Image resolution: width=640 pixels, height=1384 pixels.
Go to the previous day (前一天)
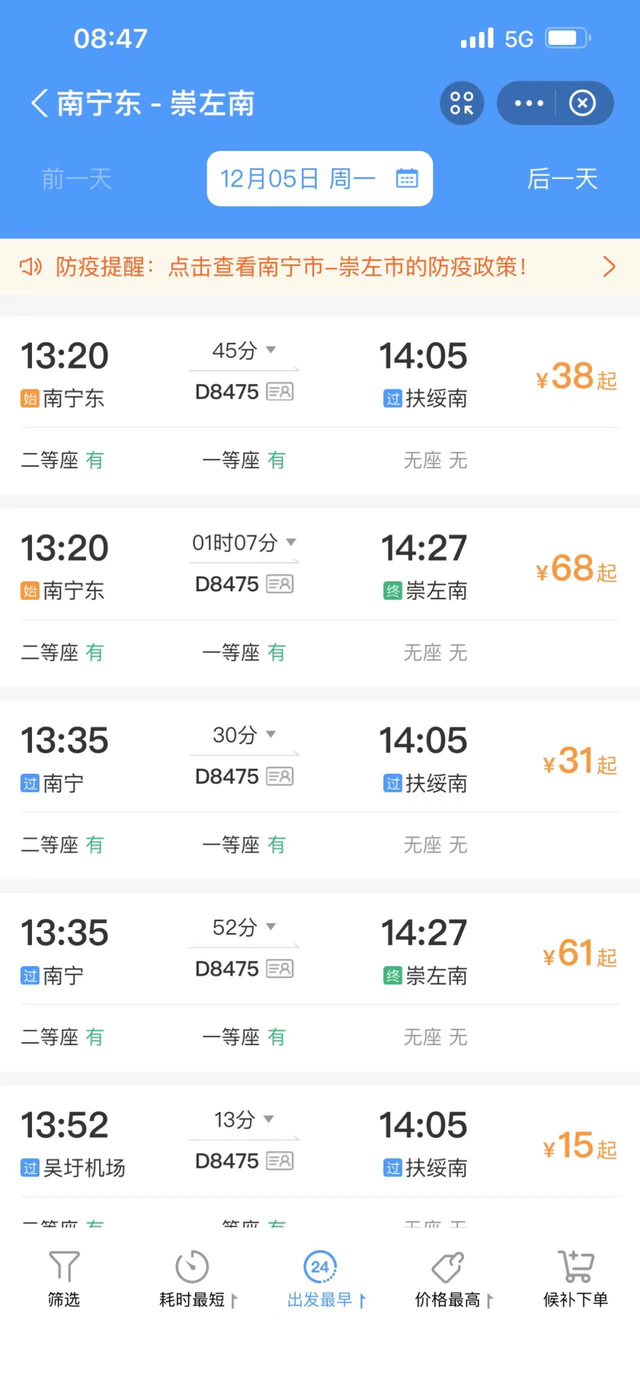point(77,179)
